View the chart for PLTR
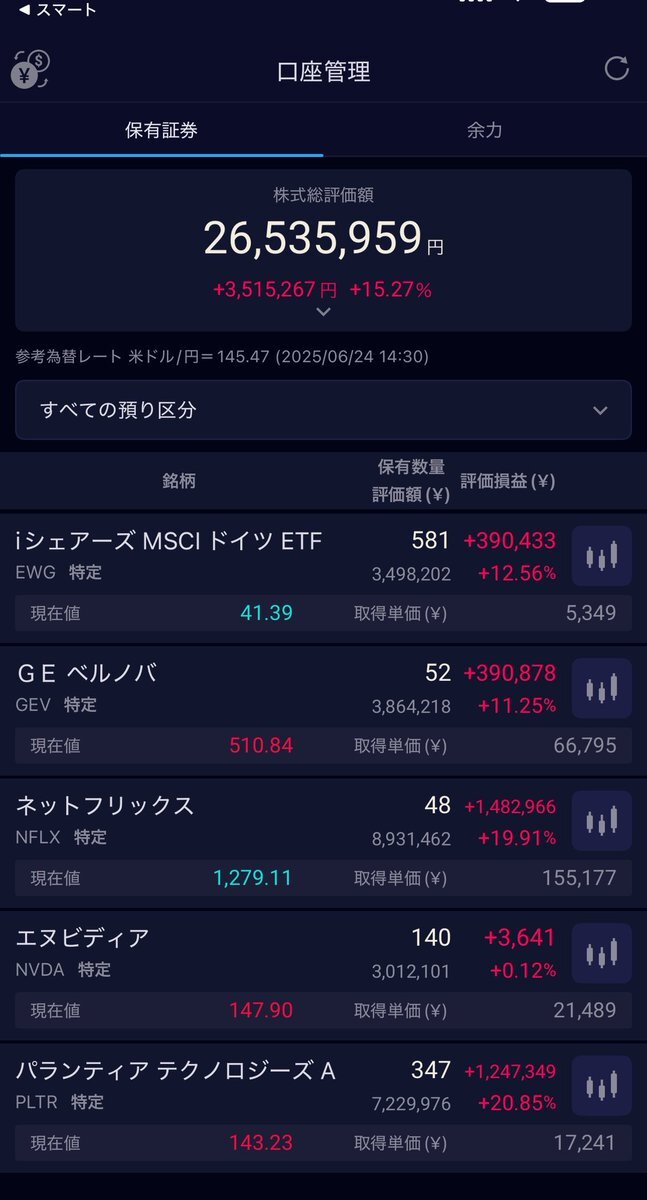 click(x=602, y=1086)
